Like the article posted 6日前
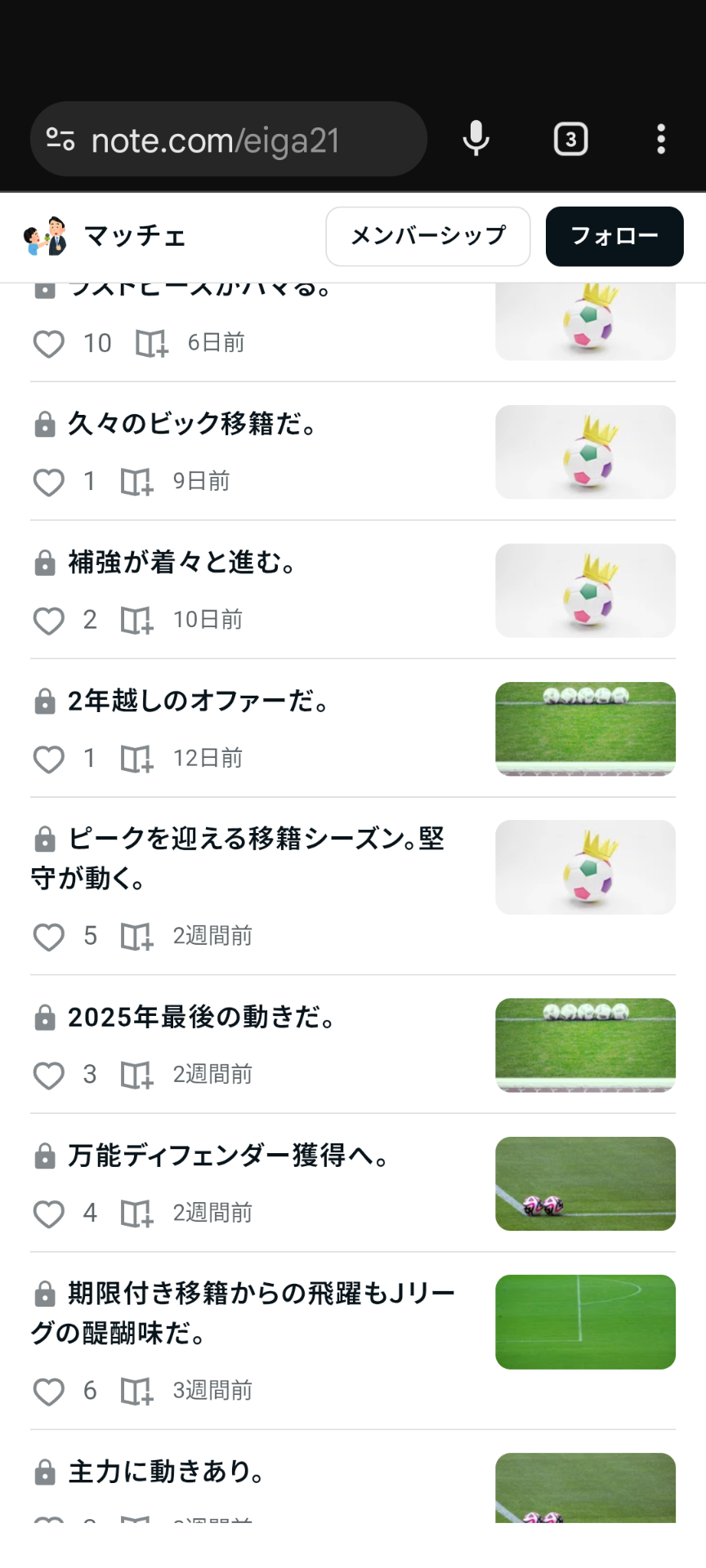The height and width of the screenshot is (1568, 706). click(48, 343)
